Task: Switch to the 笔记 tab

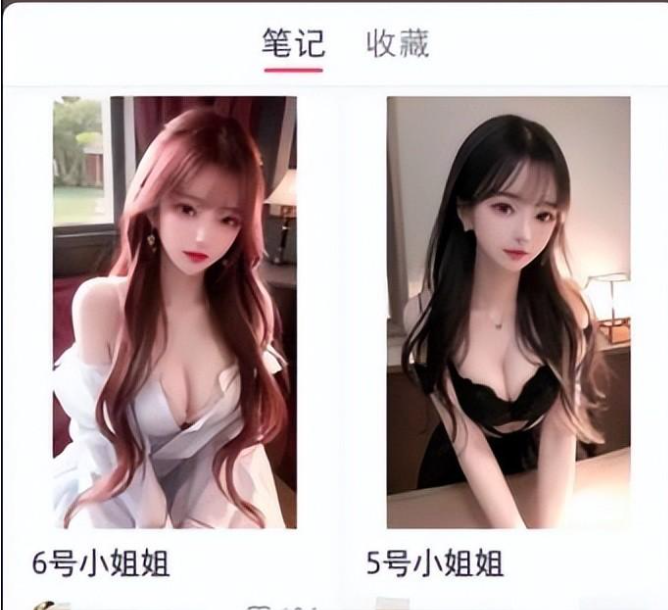Action: tap(292, 44)
